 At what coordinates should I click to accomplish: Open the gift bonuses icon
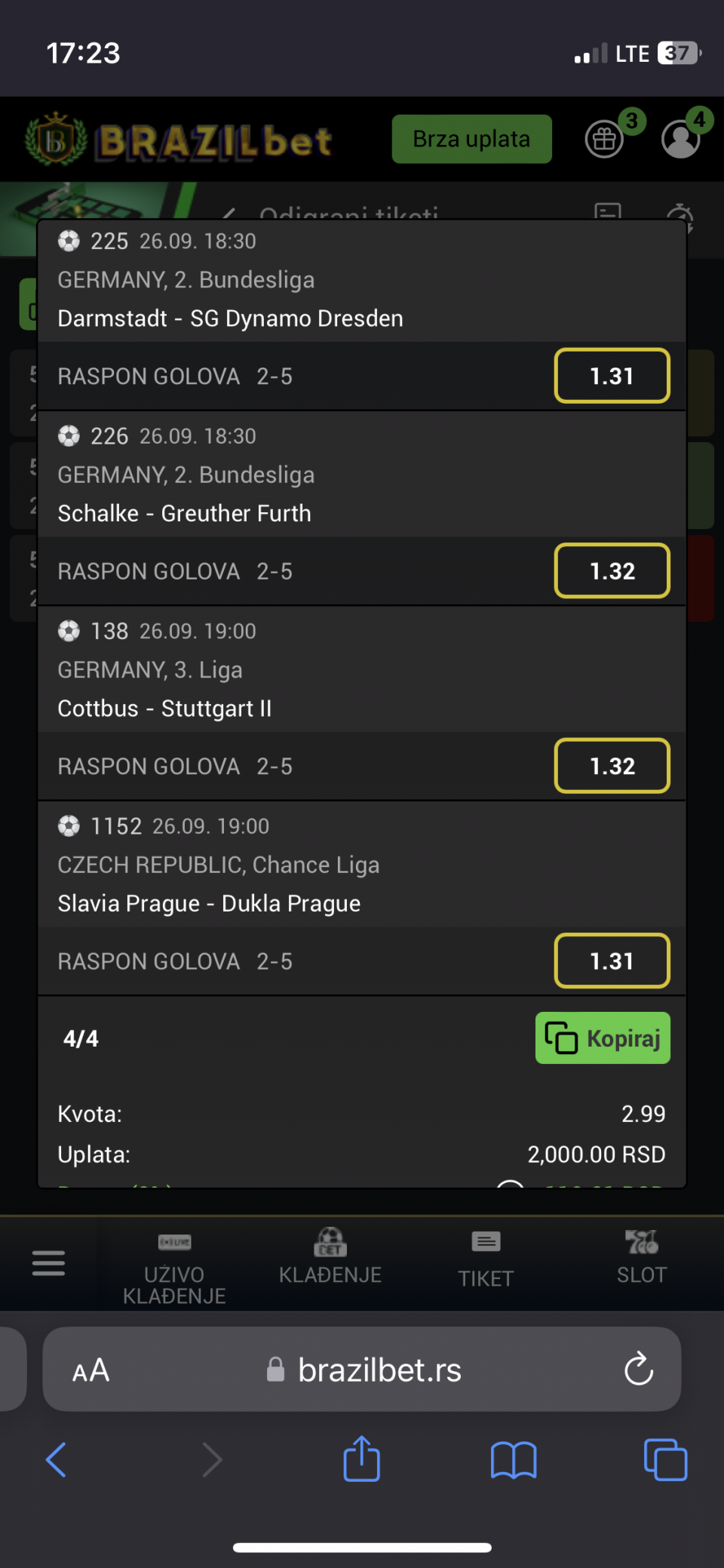point(605,140)
